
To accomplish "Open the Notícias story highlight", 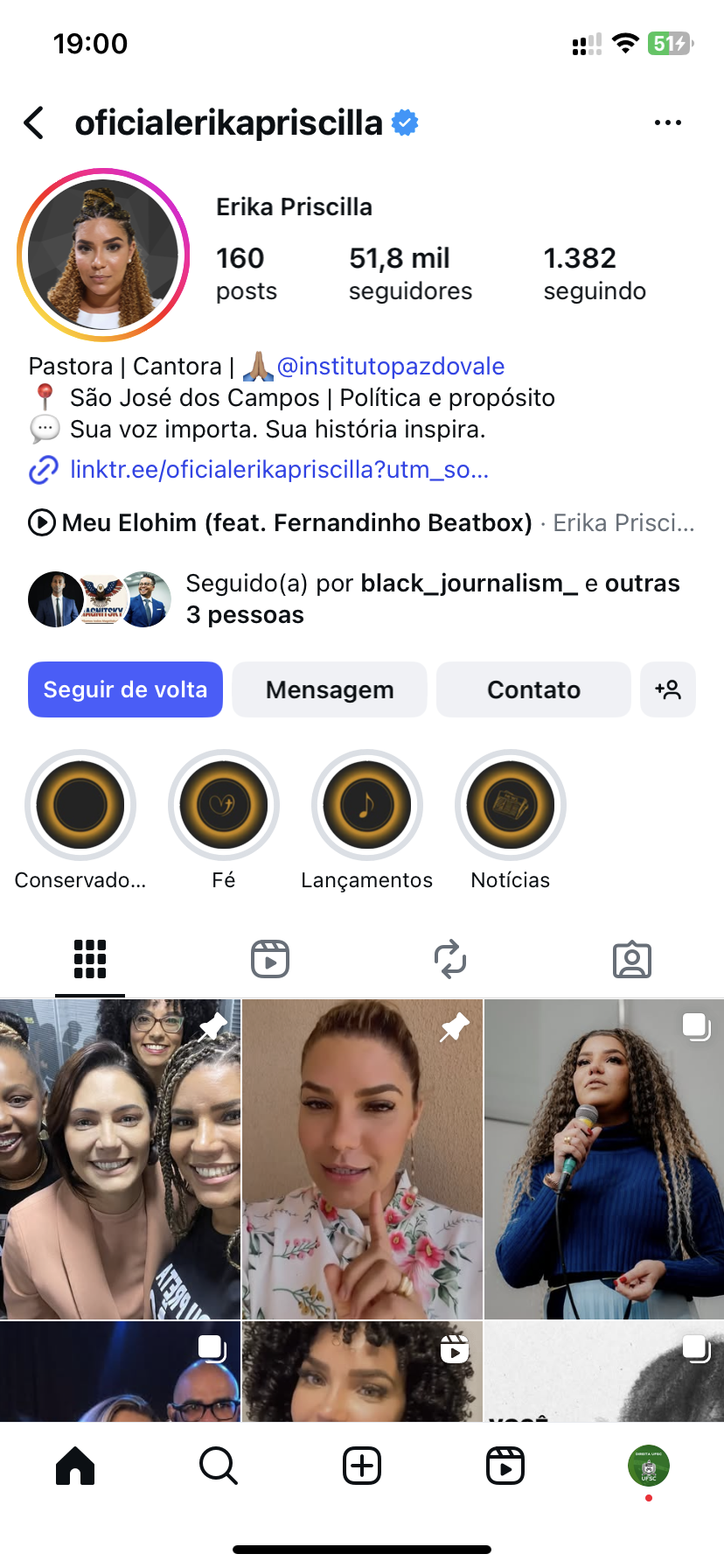I will coord(511,805).
